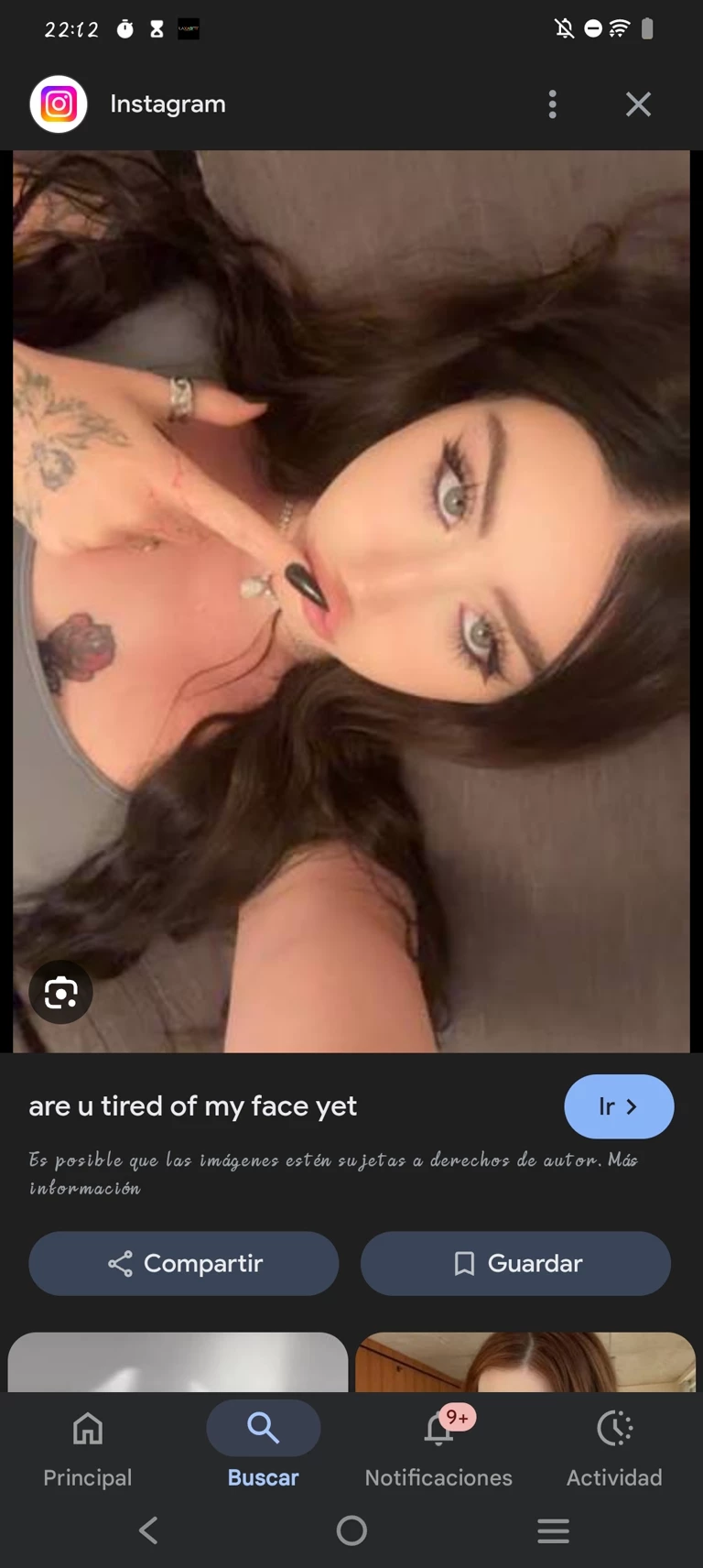Share this image with Compartir
Screen dimensions: 703x1568
(184, 1263)
